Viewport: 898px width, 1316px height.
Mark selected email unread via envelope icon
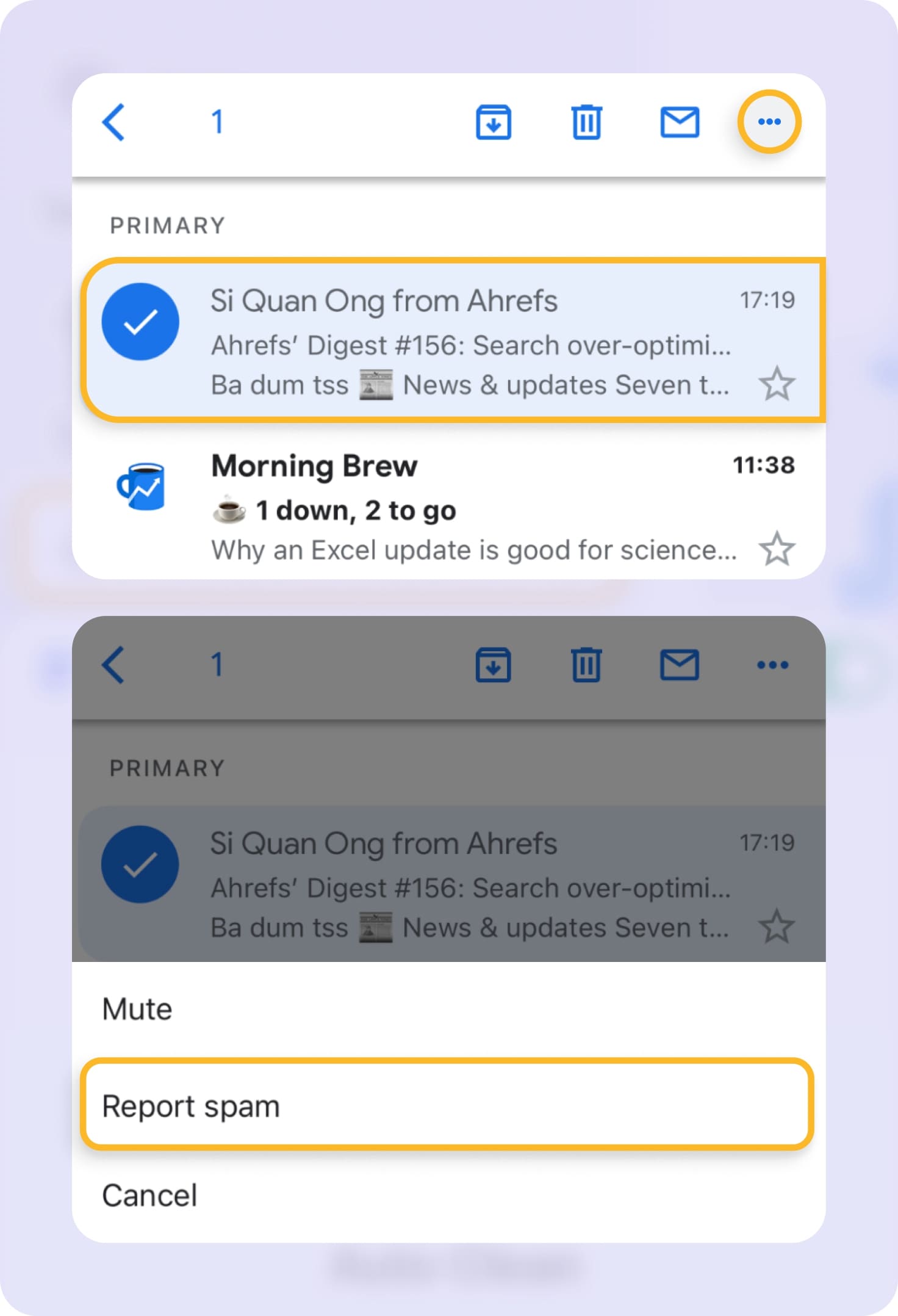pyautogui.click(x=680, y=122)
